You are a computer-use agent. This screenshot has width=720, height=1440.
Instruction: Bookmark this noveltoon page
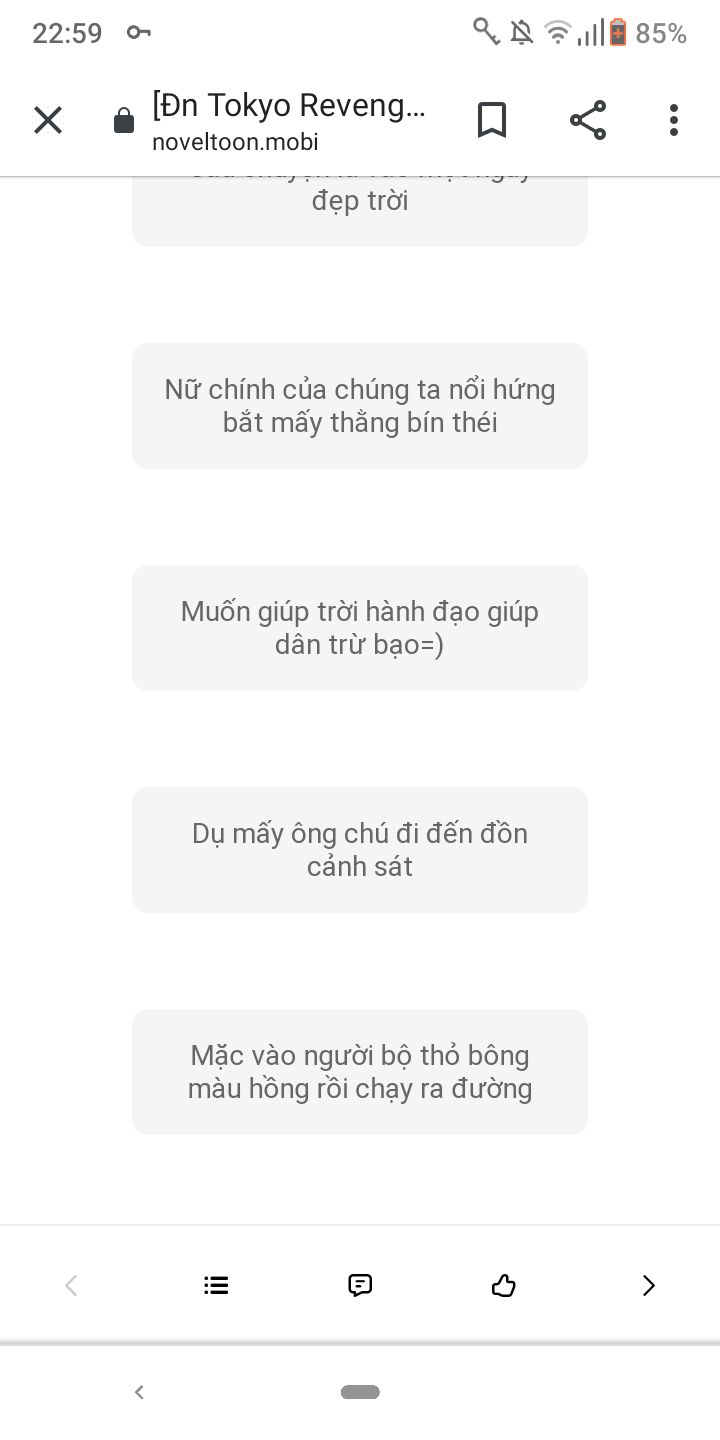491,121
